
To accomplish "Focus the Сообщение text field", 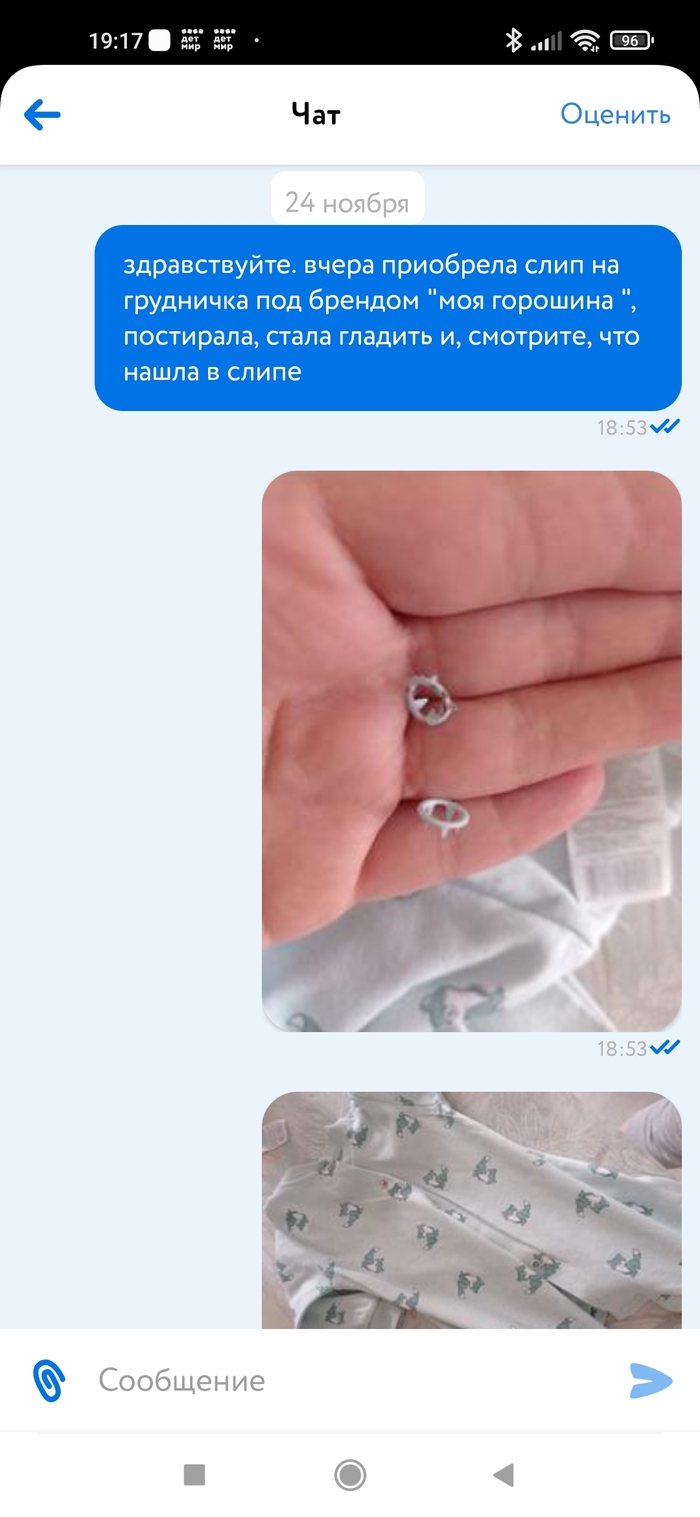I will [x=340, y=1381].
